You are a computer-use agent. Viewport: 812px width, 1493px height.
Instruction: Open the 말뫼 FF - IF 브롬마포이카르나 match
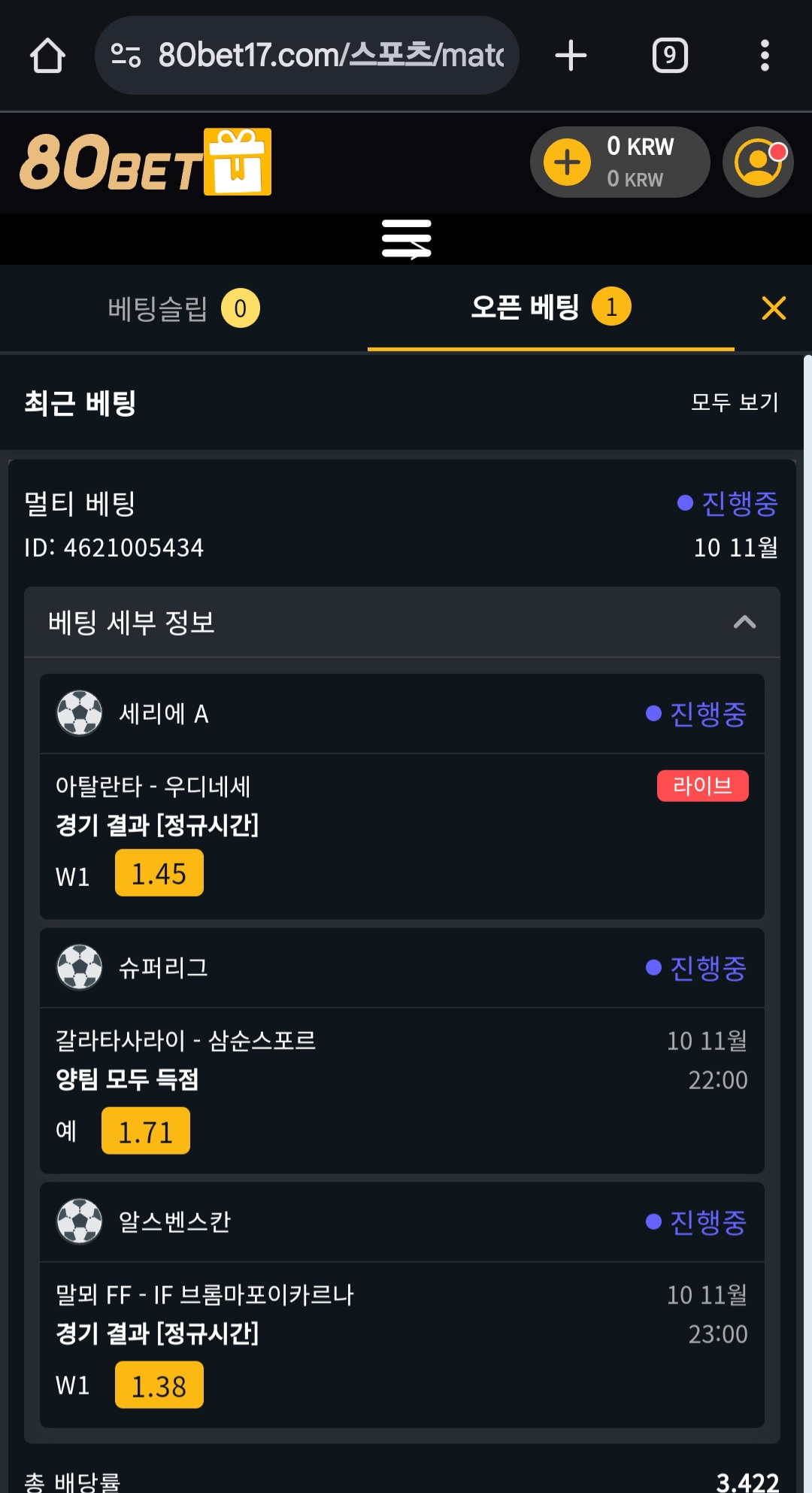pos(205,1295)
